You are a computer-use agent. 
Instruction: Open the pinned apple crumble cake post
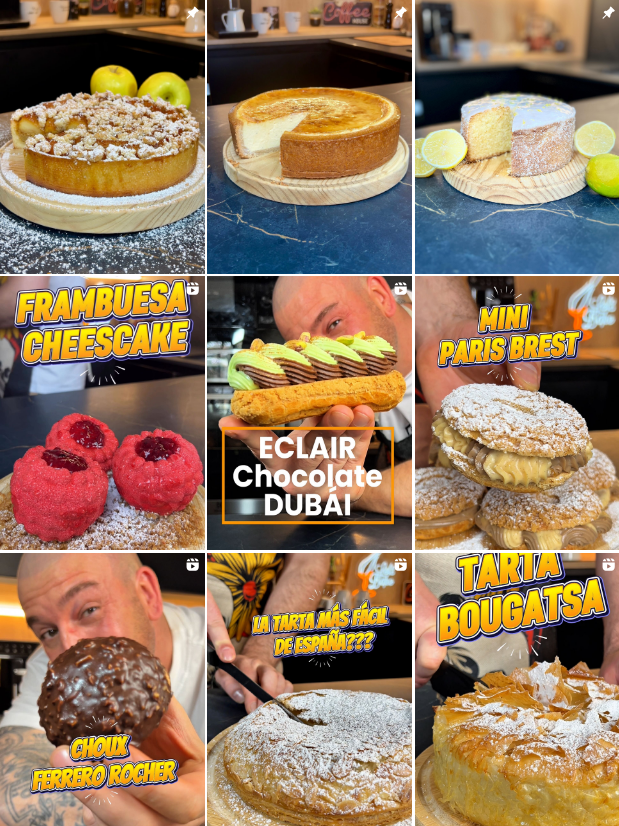pos(102,137)
